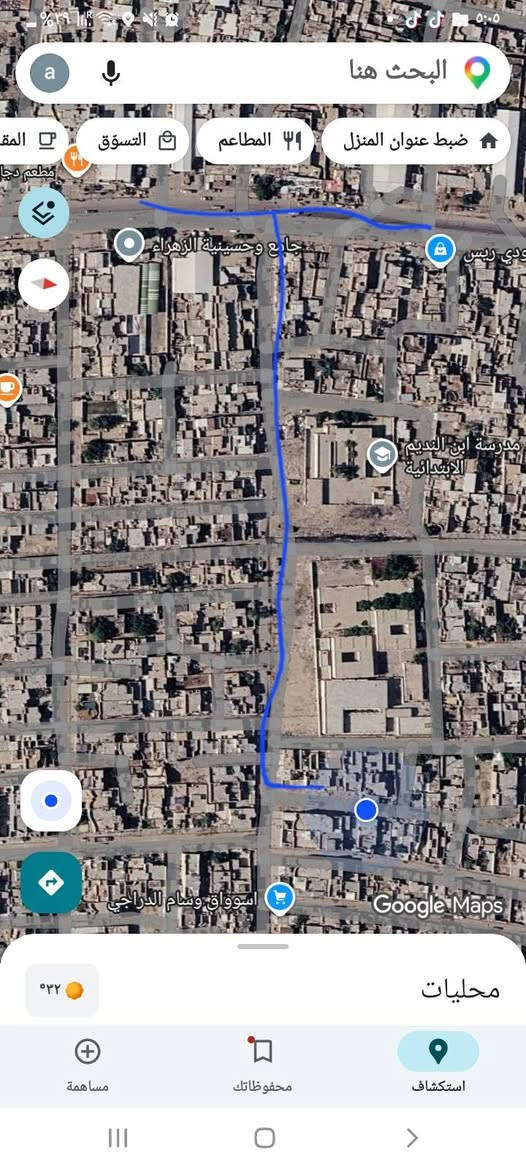Open the account profile avatar

click(x=50, y=73)
